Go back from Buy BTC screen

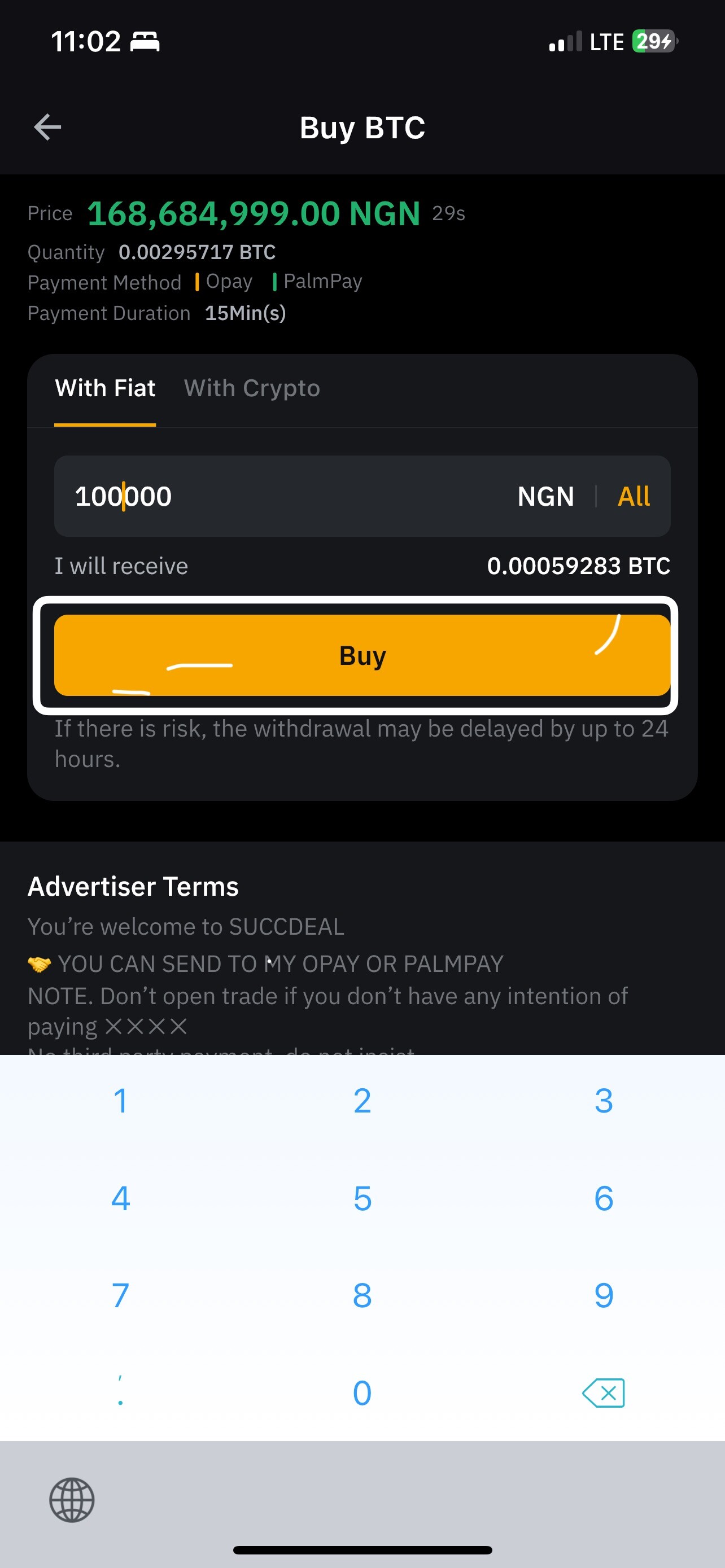coord(47,127)
